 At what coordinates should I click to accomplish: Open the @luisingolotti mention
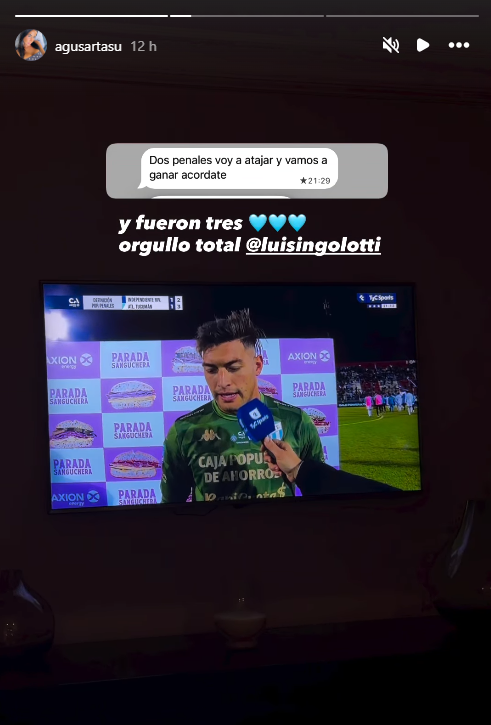point(313,246)
